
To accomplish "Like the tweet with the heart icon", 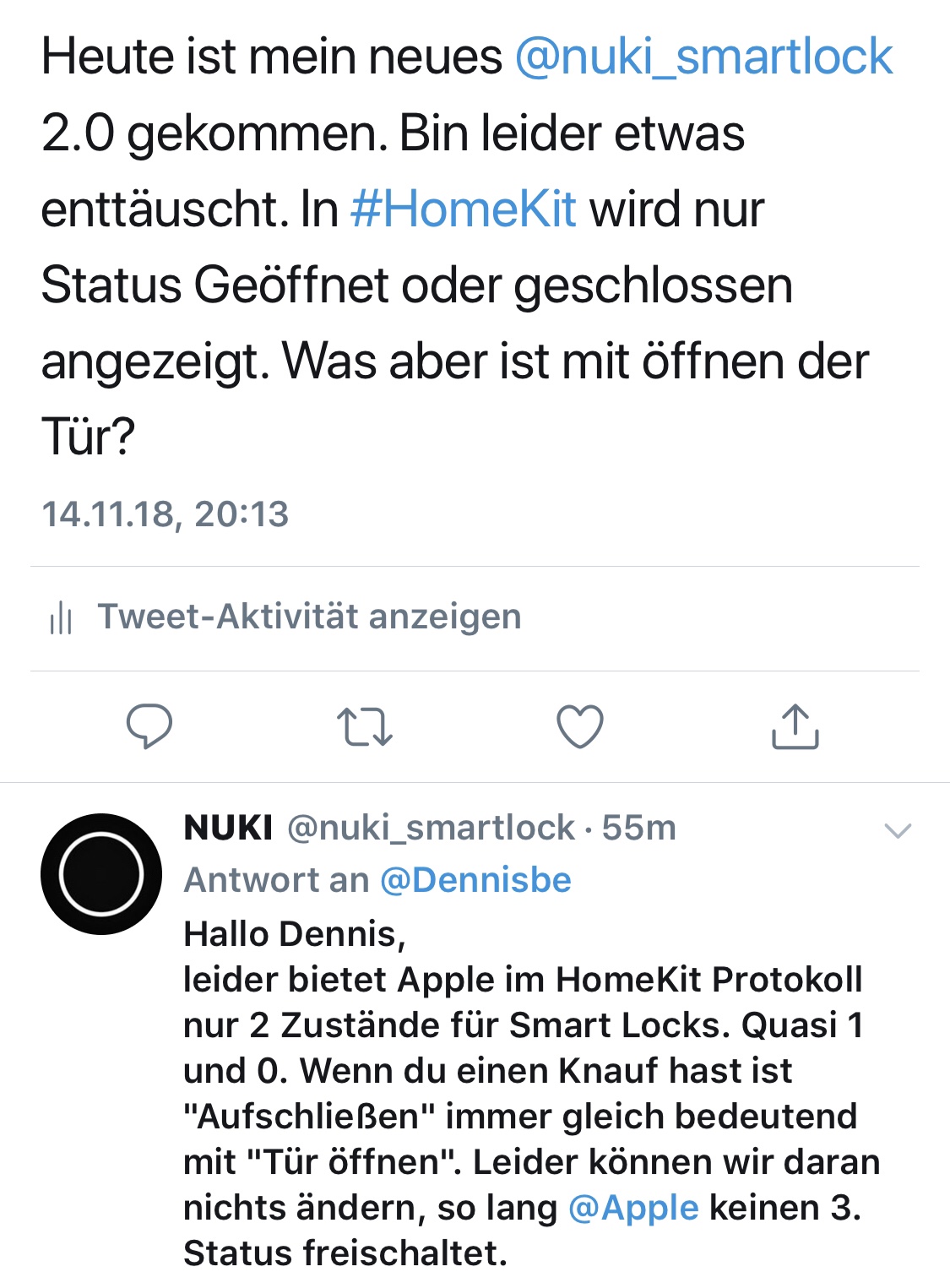I will point(580,726).
